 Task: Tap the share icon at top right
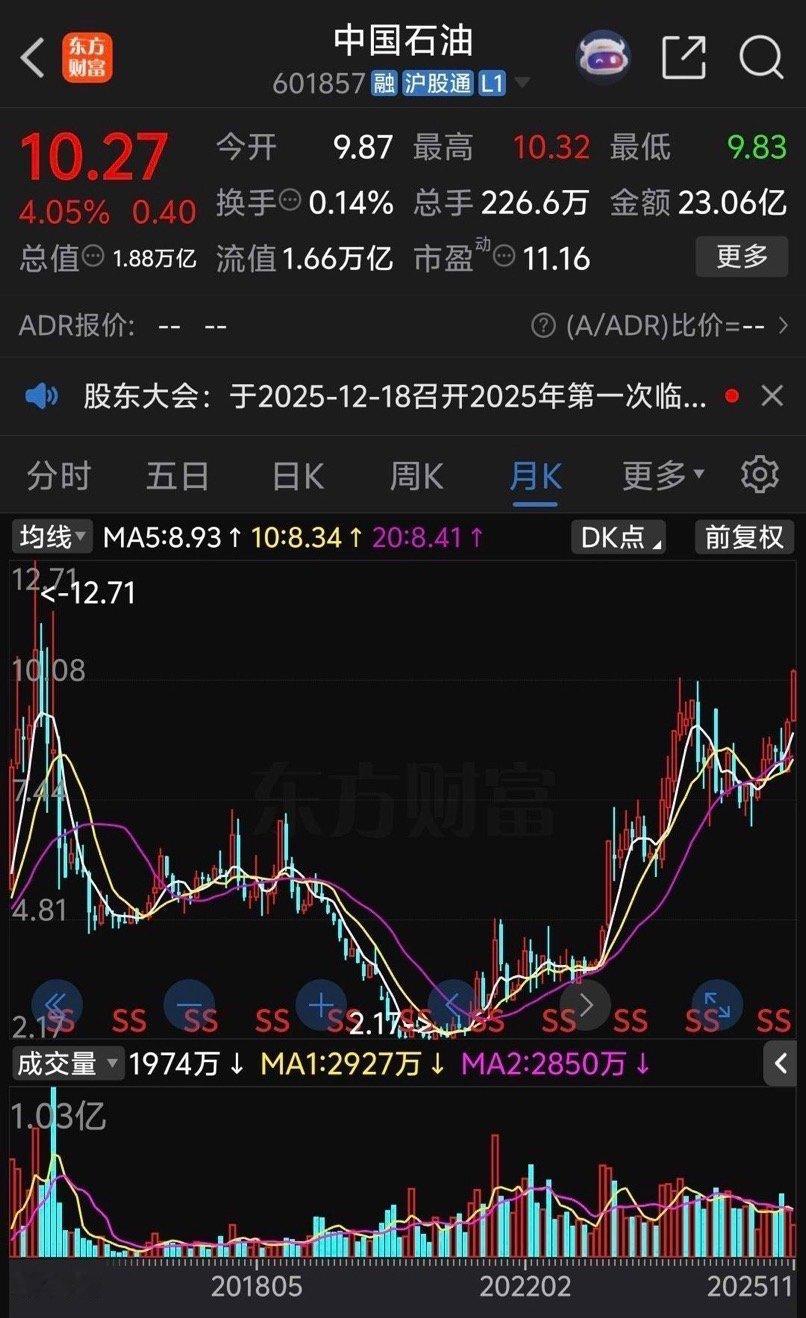pos(683,58)
